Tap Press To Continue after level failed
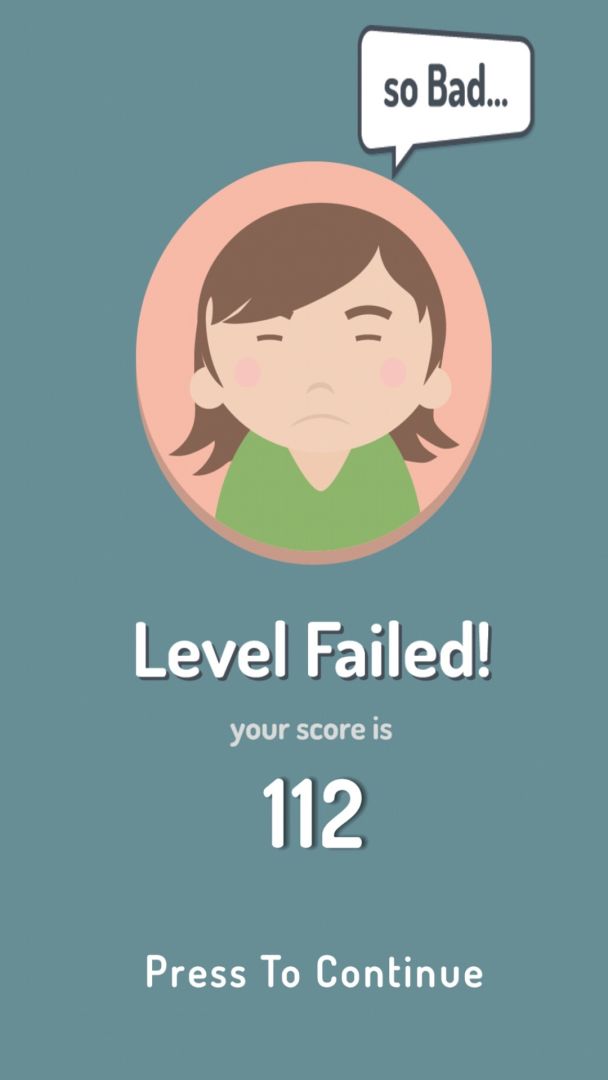This screenshot has width=608, height=1080. coord(314,972)
